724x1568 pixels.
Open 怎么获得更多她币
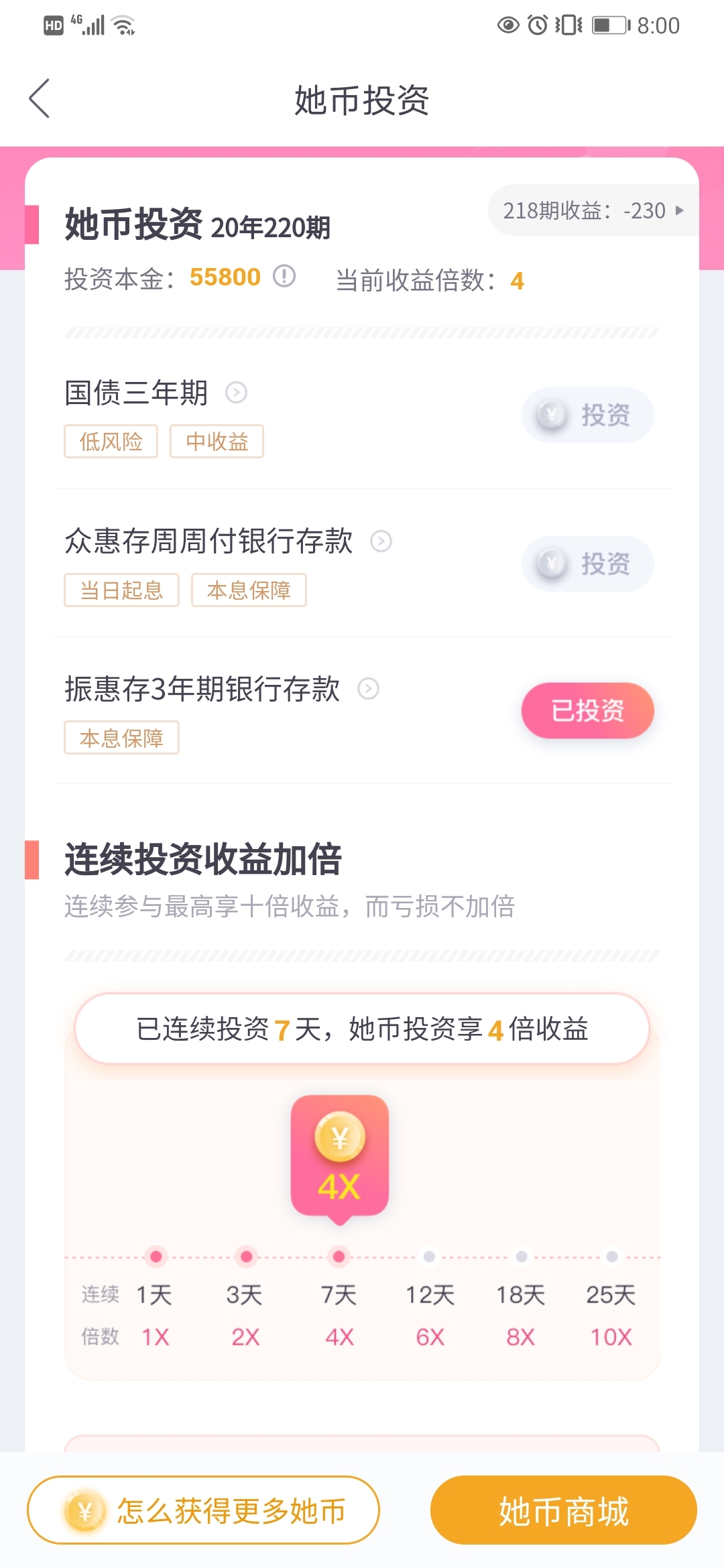pos(203,1510)
